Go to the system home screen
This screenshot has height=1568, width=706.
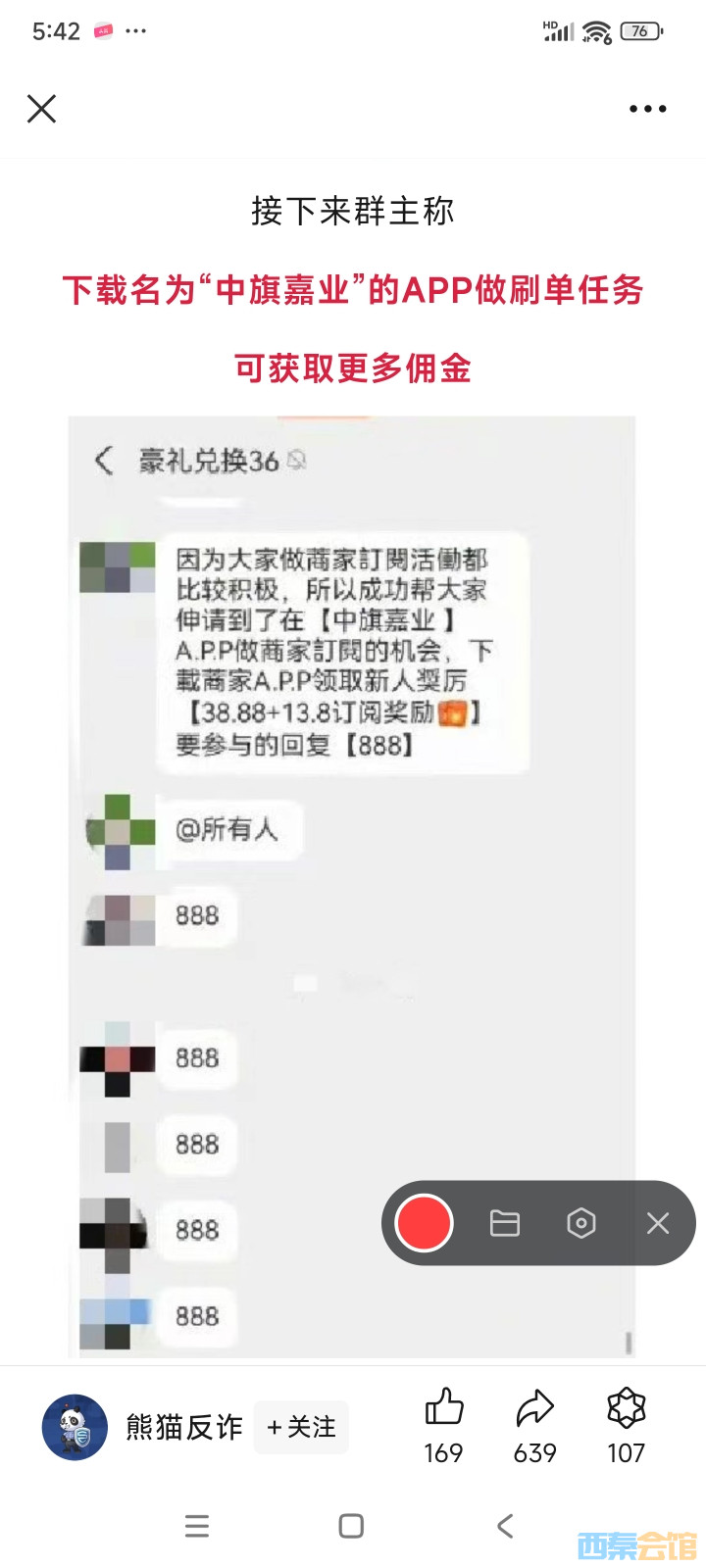click(351, 1526)
